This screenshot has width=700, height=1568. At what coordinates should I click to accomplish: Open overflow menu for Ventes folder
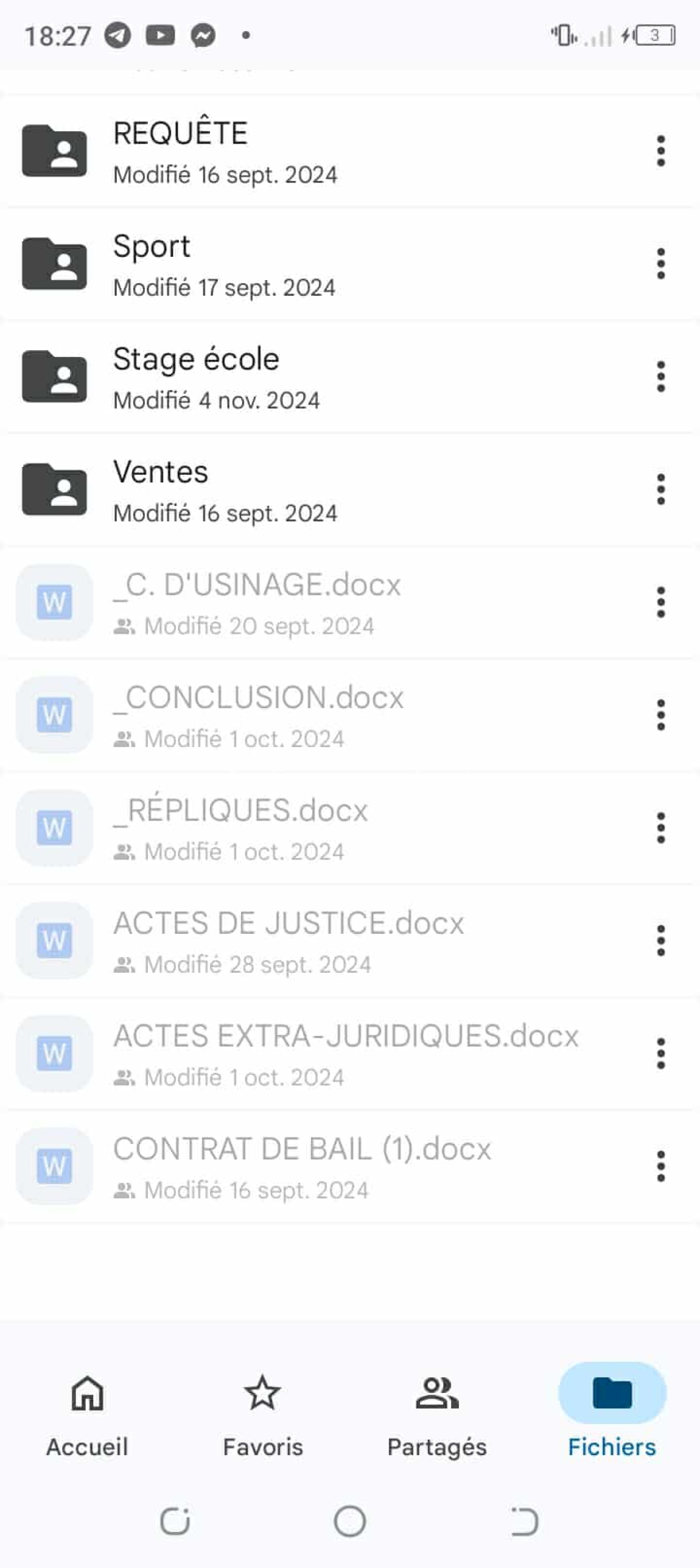(660, 489)
